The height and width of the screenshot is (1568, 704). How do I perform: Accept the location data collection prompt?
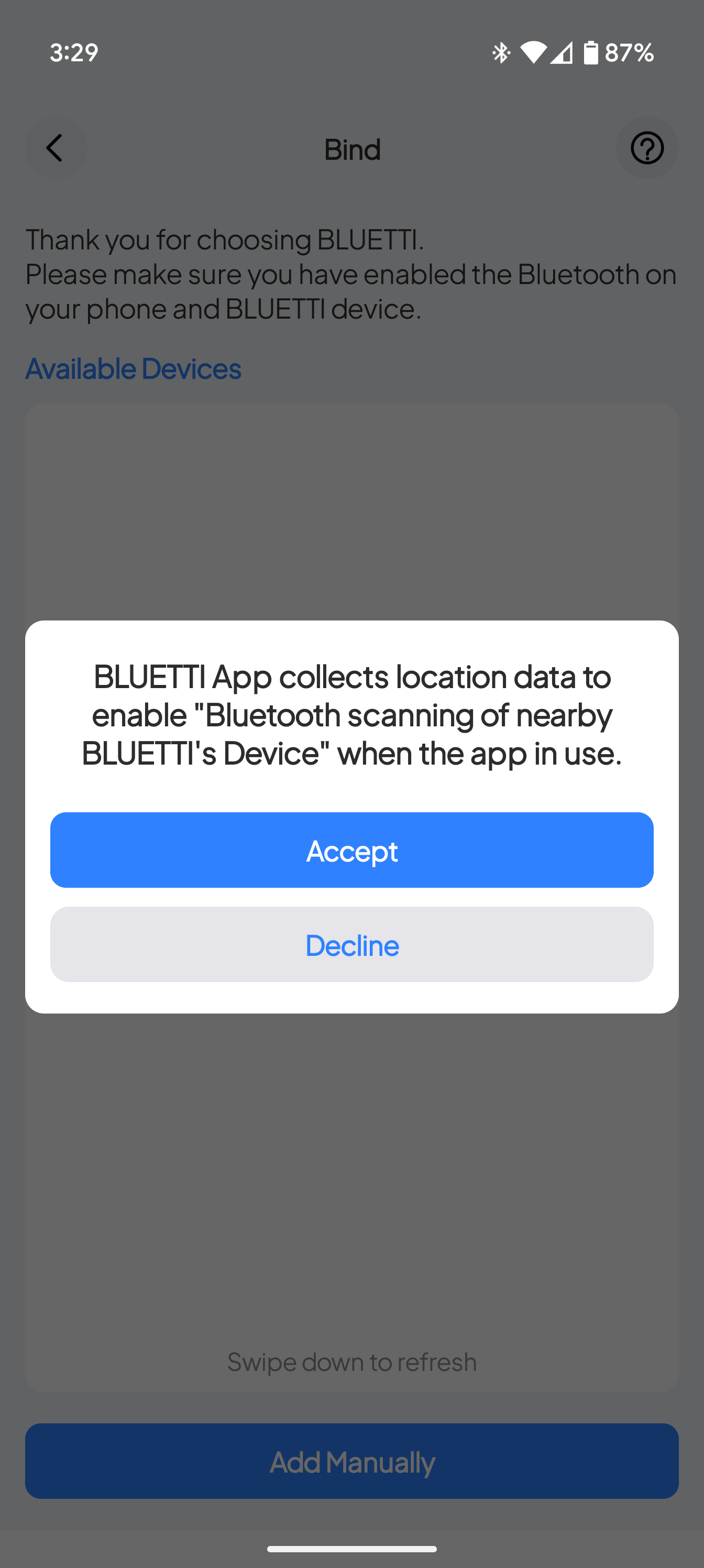351,850
